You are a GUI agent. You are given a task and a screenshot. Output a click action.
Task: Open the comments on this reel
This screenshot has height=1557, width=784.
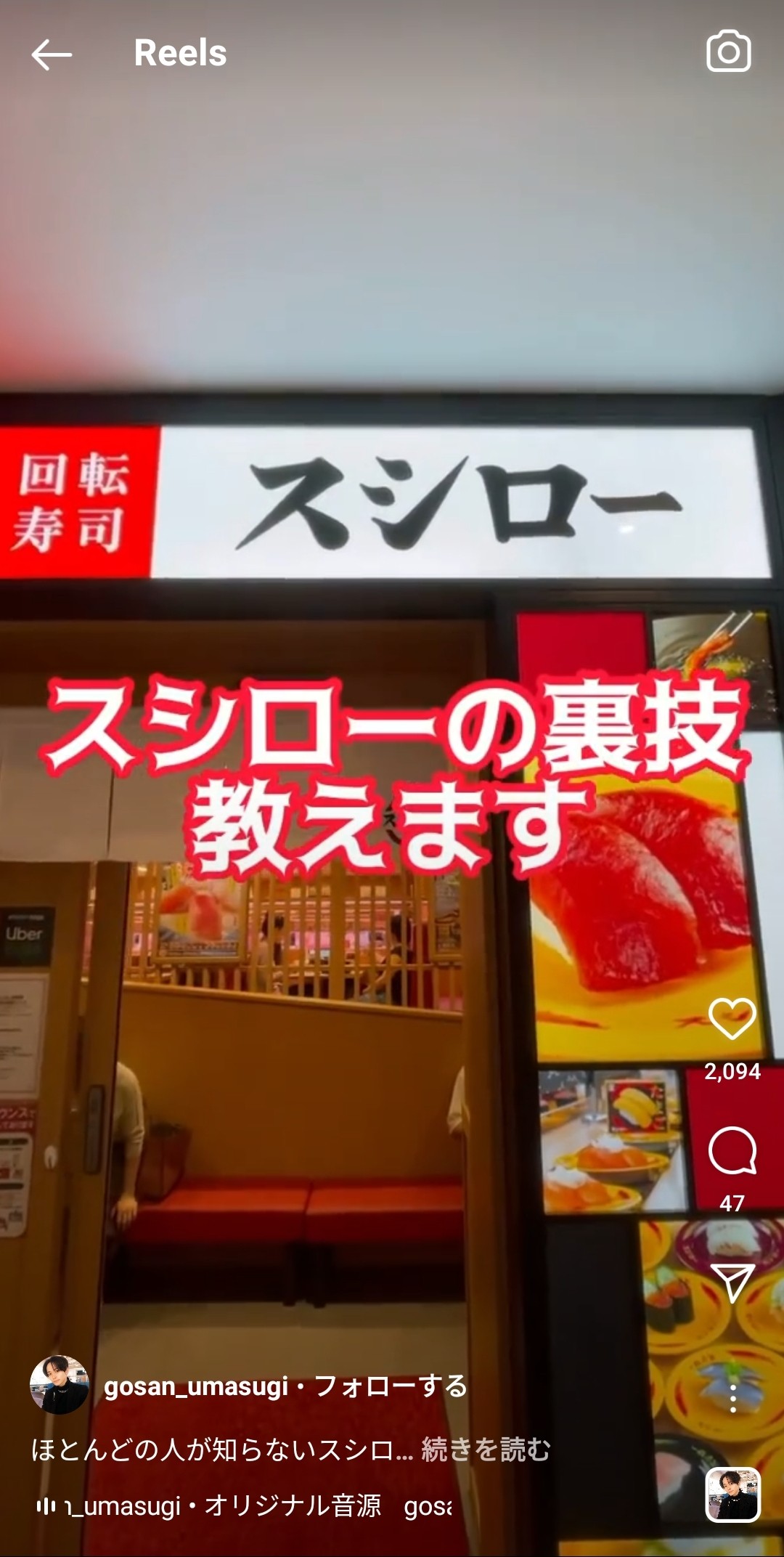coord(732,1150)
